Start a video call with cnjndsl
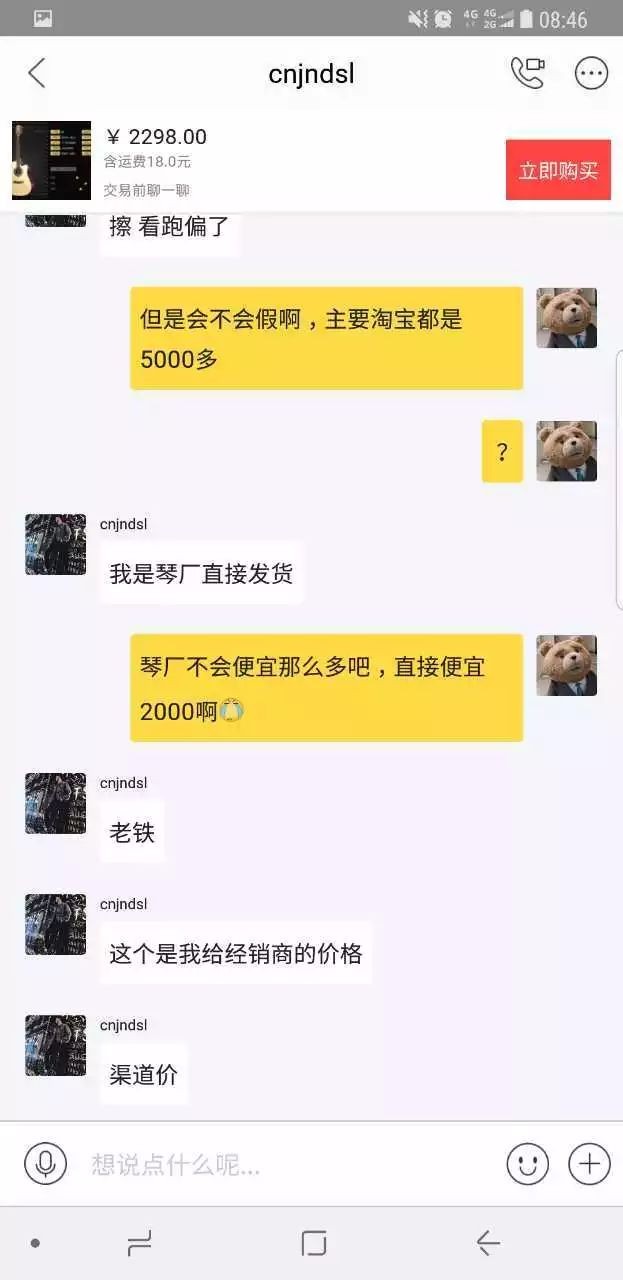Image resolution: width=623 pixels, height=1280 pixels. [527, 73]
